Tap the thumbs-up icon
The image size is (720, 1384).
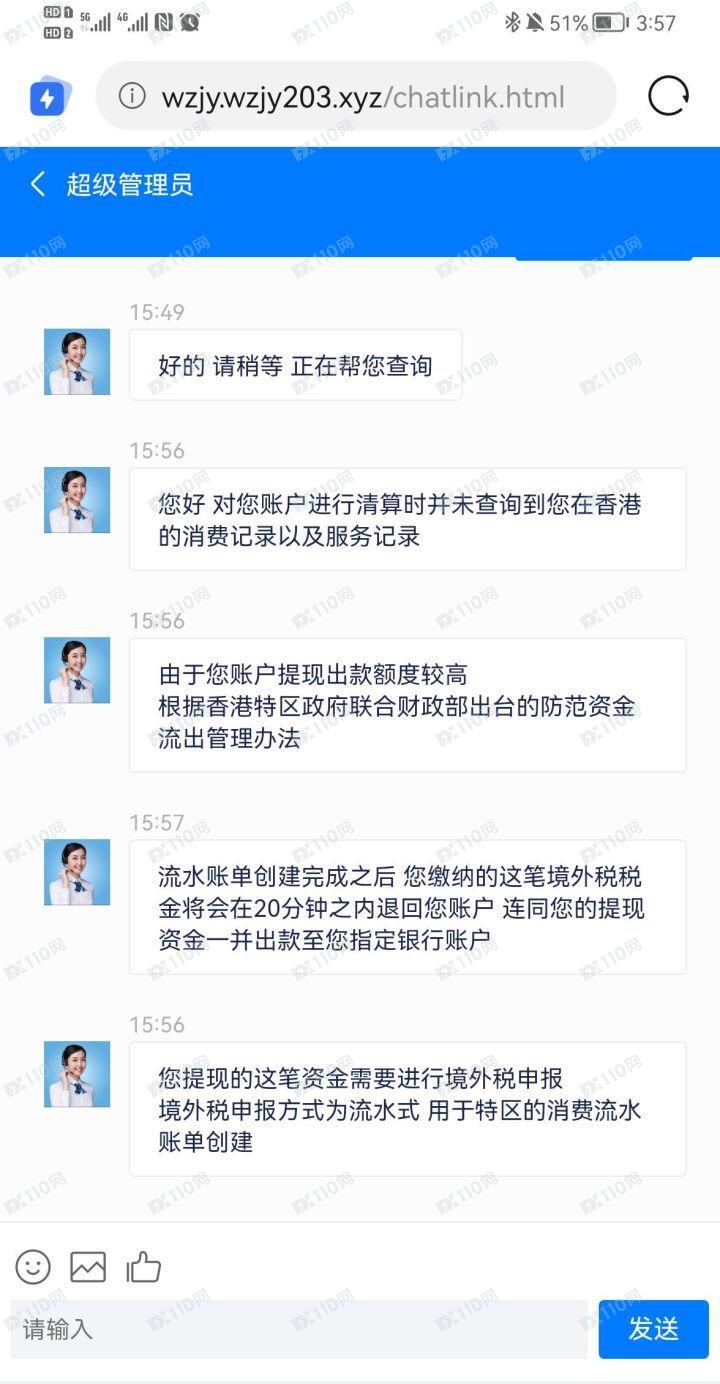pos(144,1267)
